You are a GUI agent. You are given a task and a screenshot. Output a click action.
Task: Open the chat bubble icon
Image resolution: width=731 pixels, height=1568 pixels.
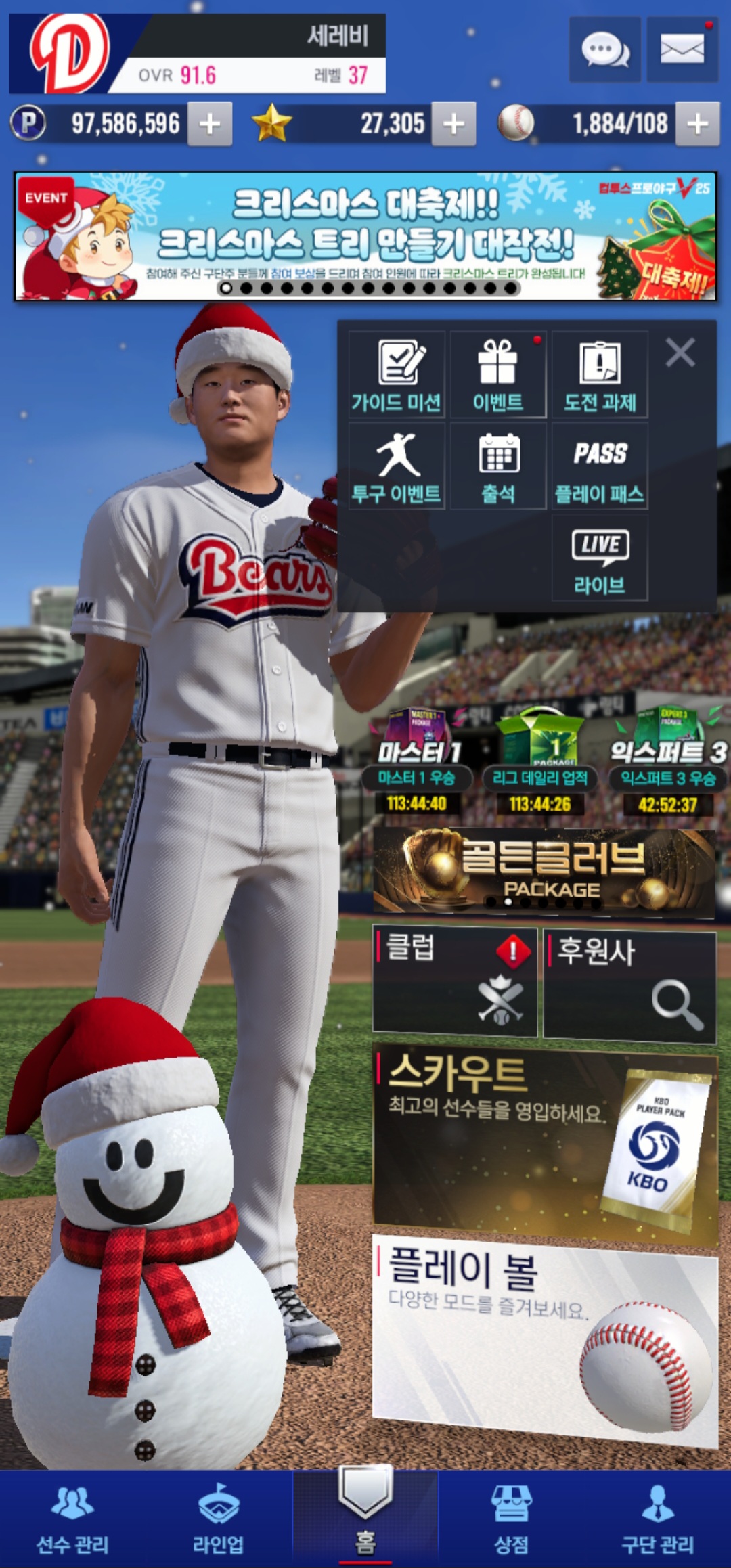(x=604, y=50)
